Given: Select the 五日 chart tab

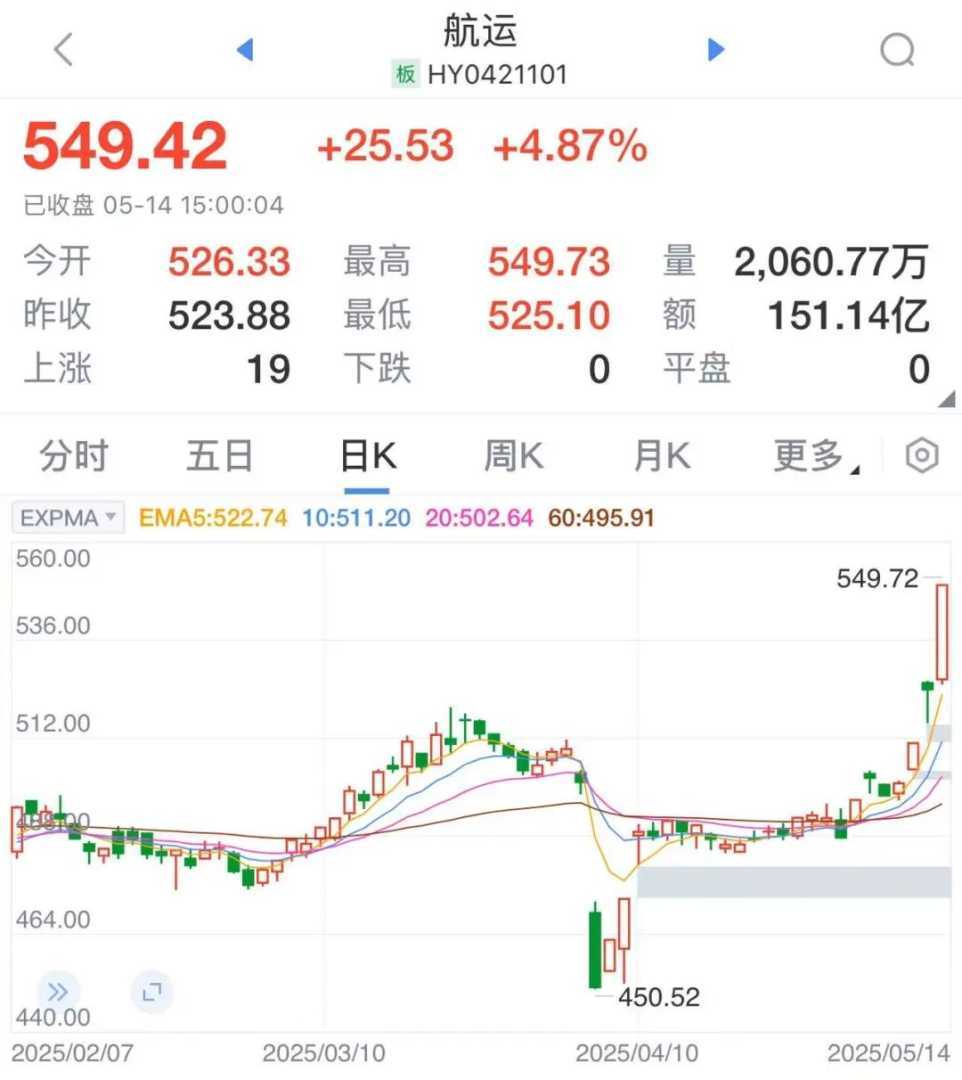Looking at the screenshot, I should click(x=219, y=457).
